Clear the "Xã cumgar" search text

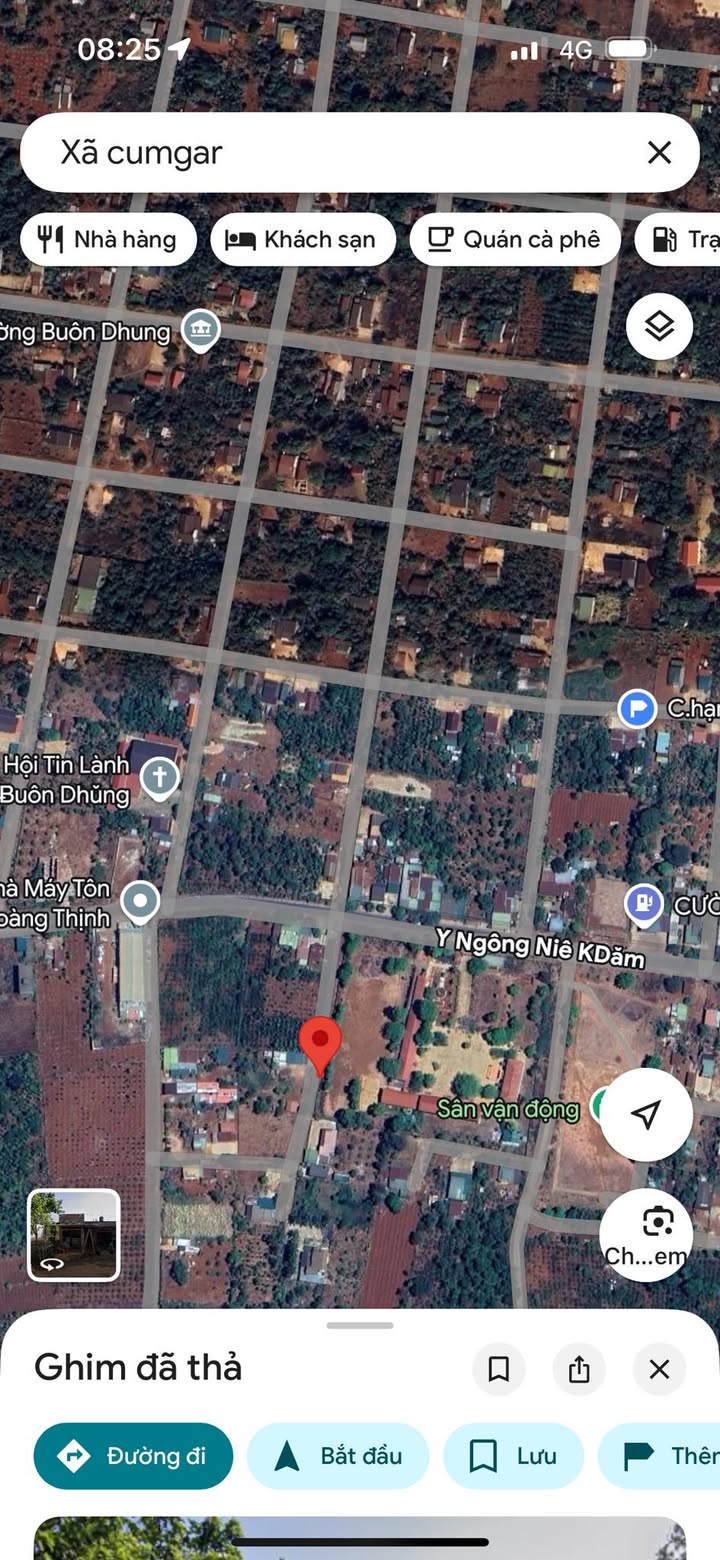(x=659, y=152)
